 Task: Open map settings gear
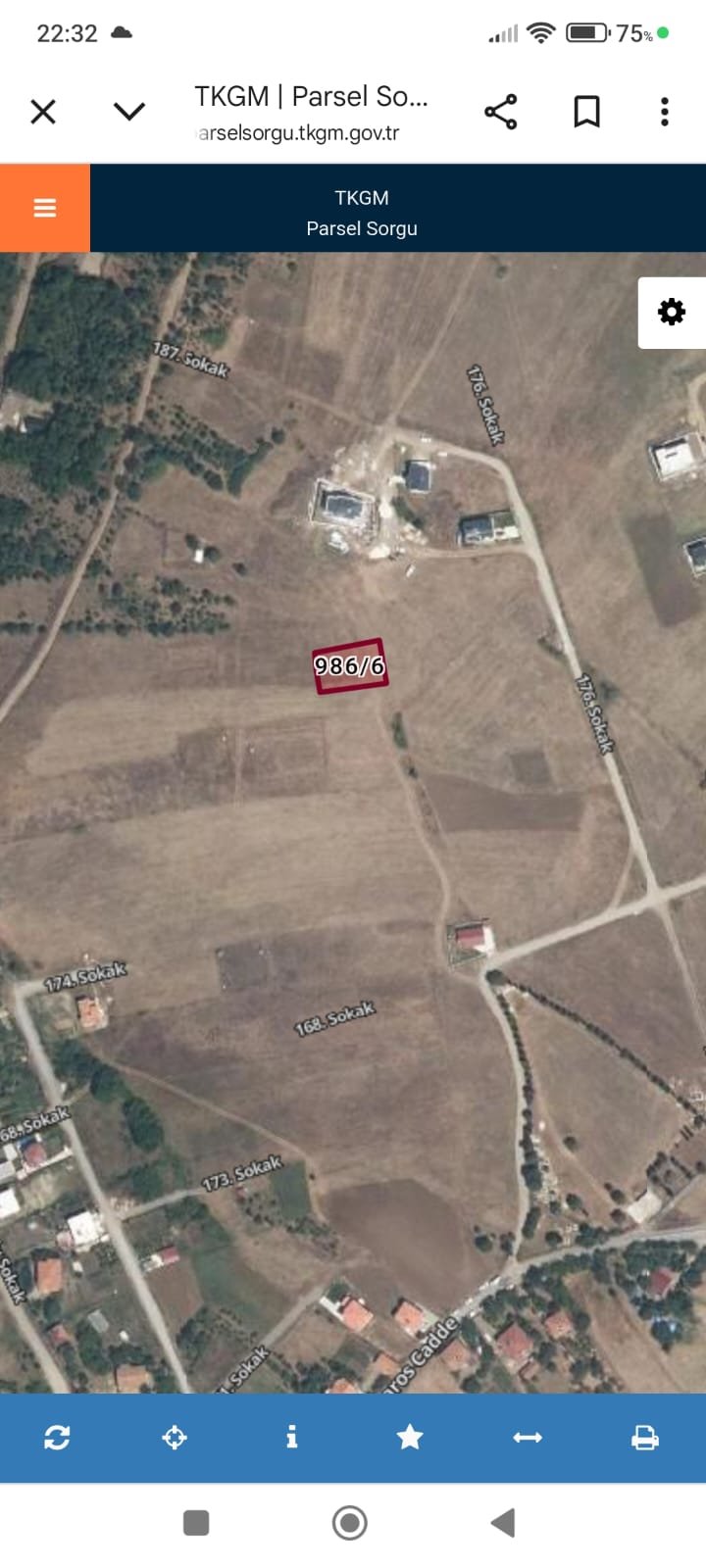(x=672, y=313)
